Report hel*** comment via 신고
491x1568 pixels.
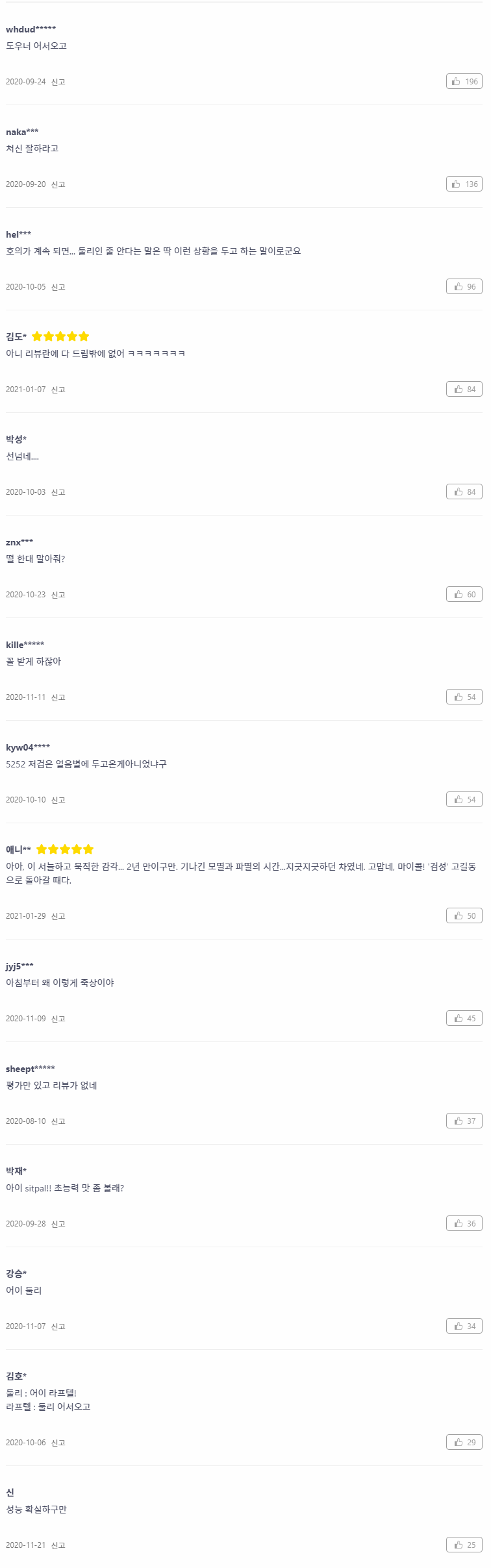coord(58,287)
